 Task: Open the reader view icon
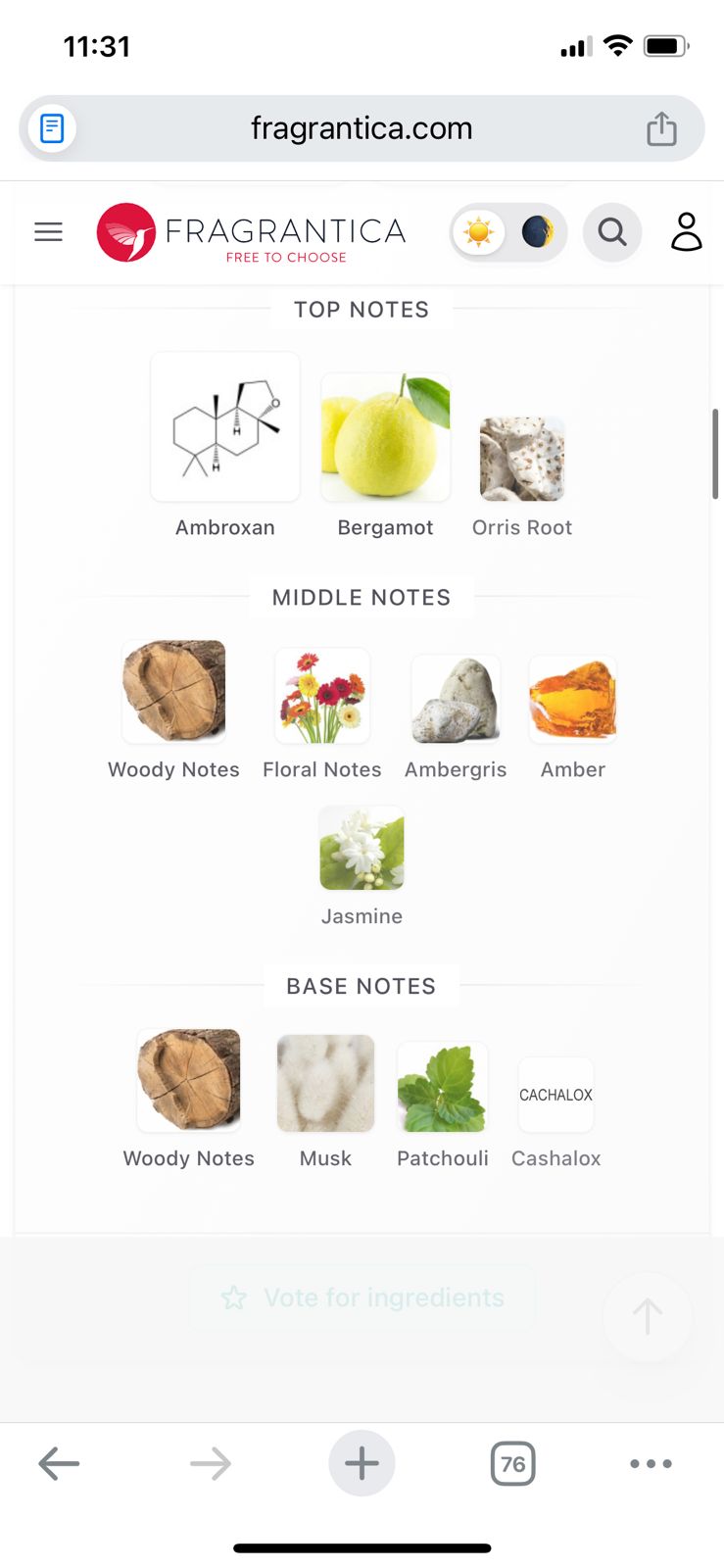coord(52,128)
